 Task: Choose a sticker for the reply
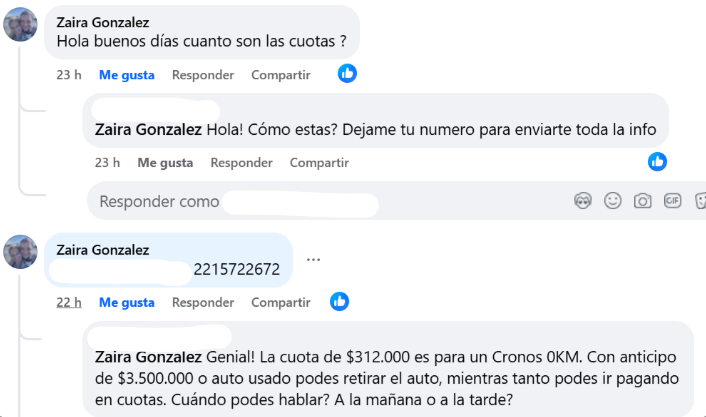pyautogui.click(x=700, y=201)
